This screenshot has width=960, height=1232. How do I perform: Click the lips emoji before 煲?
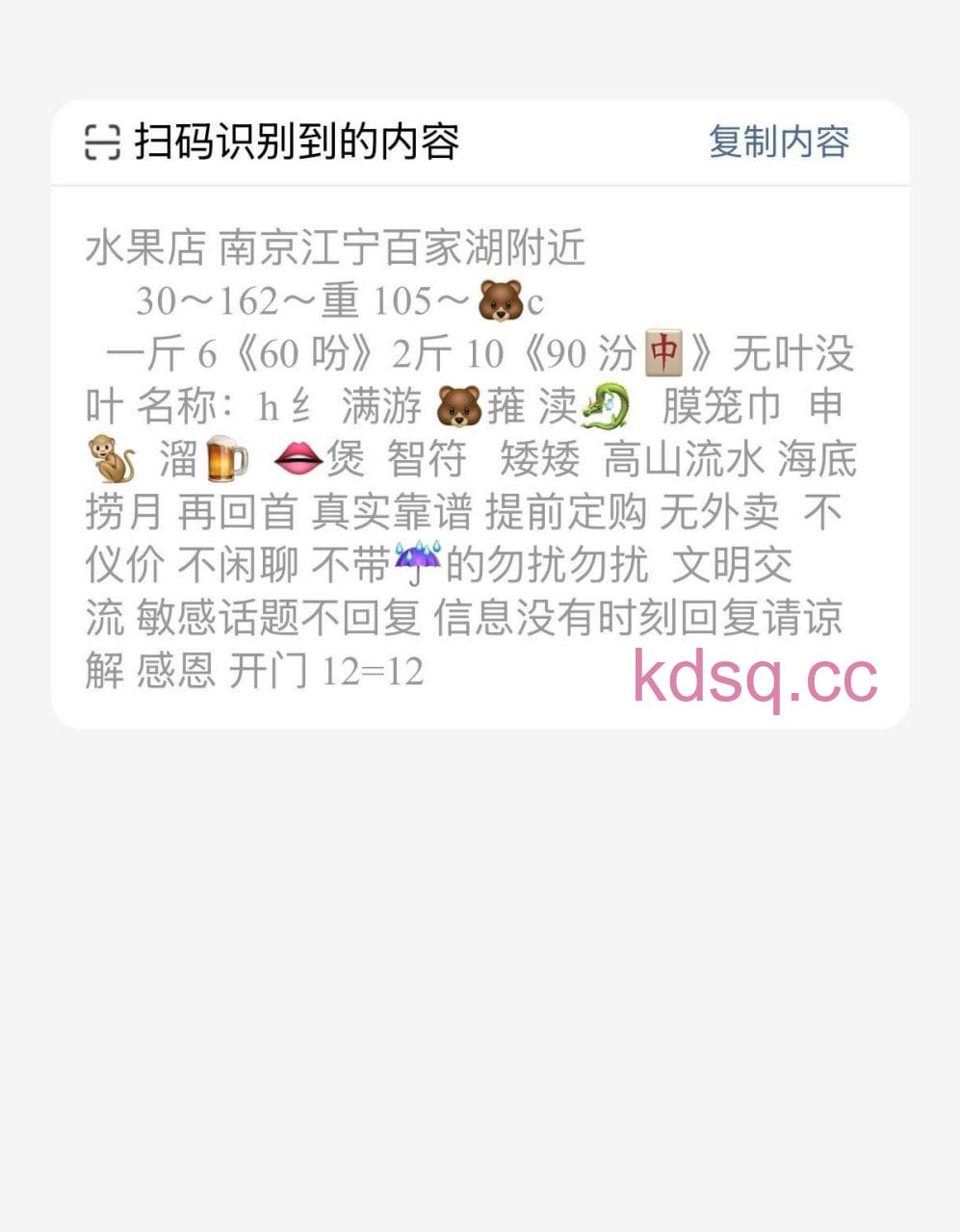click(x=298, y=459)
